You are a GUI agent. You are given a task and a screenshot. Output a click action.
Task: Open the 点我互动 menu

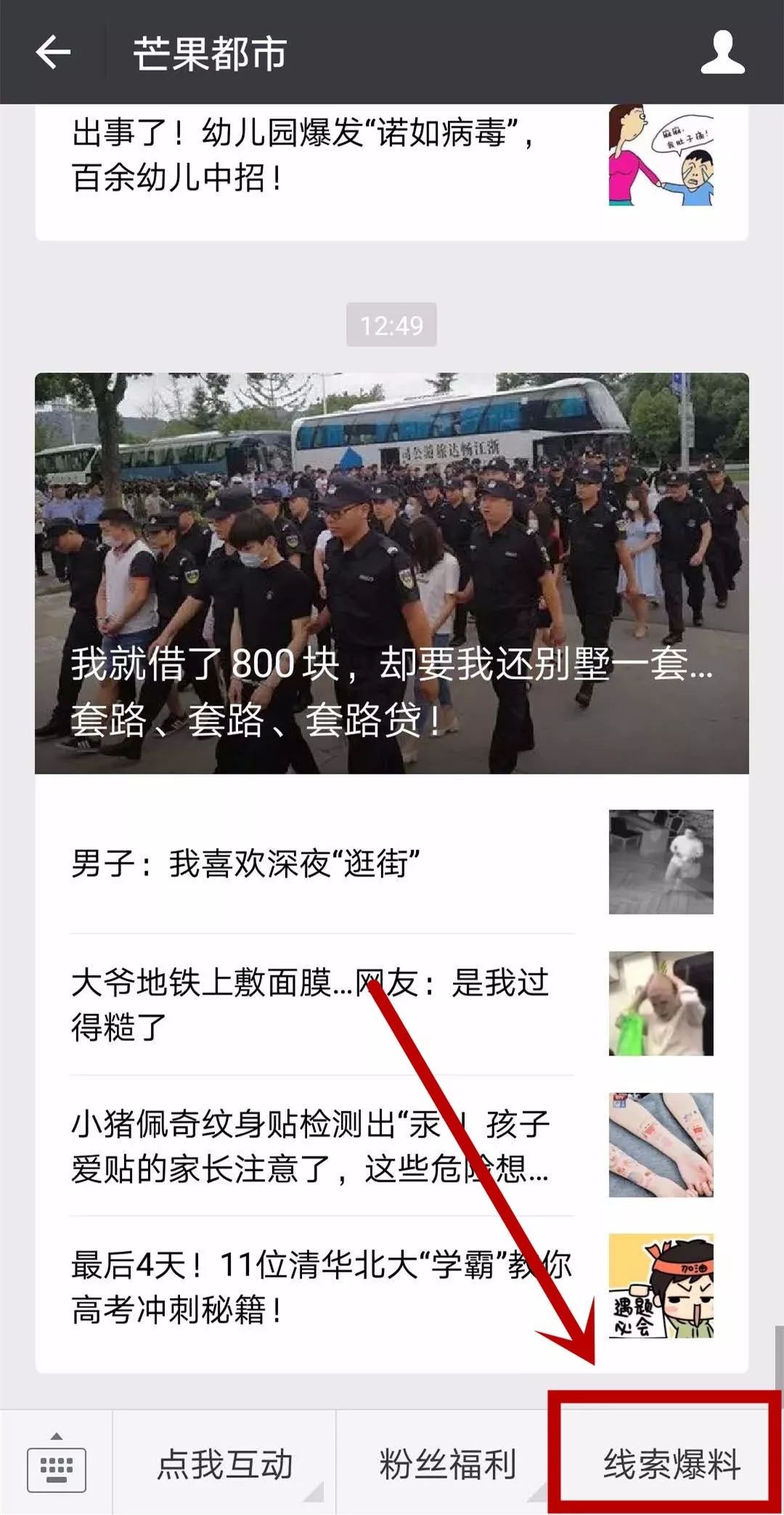[224, 1465]
